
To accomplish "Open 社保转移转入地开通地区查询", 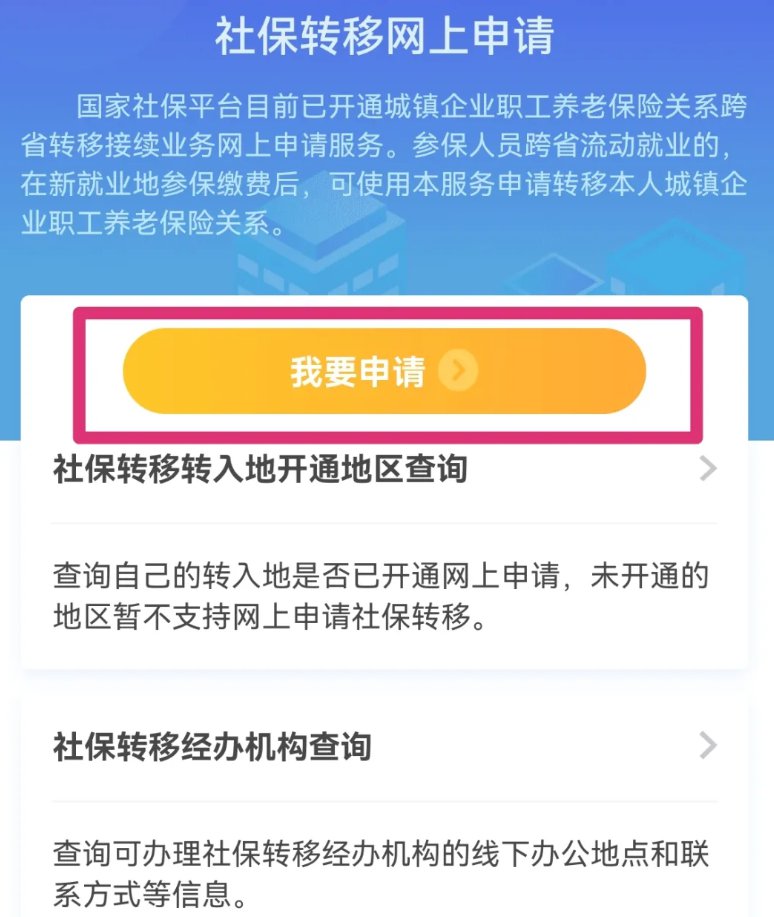I will (x=384, y=468).
